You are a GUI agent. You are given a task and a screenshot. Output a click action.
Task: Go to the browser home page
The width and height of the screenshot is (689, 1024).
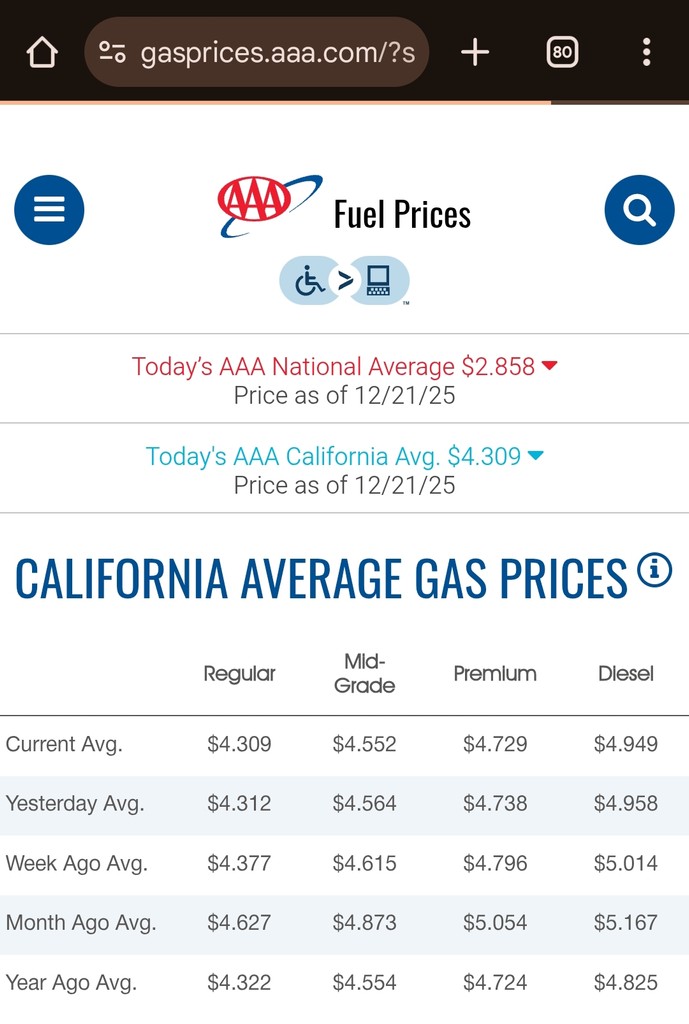coord(42,52)
